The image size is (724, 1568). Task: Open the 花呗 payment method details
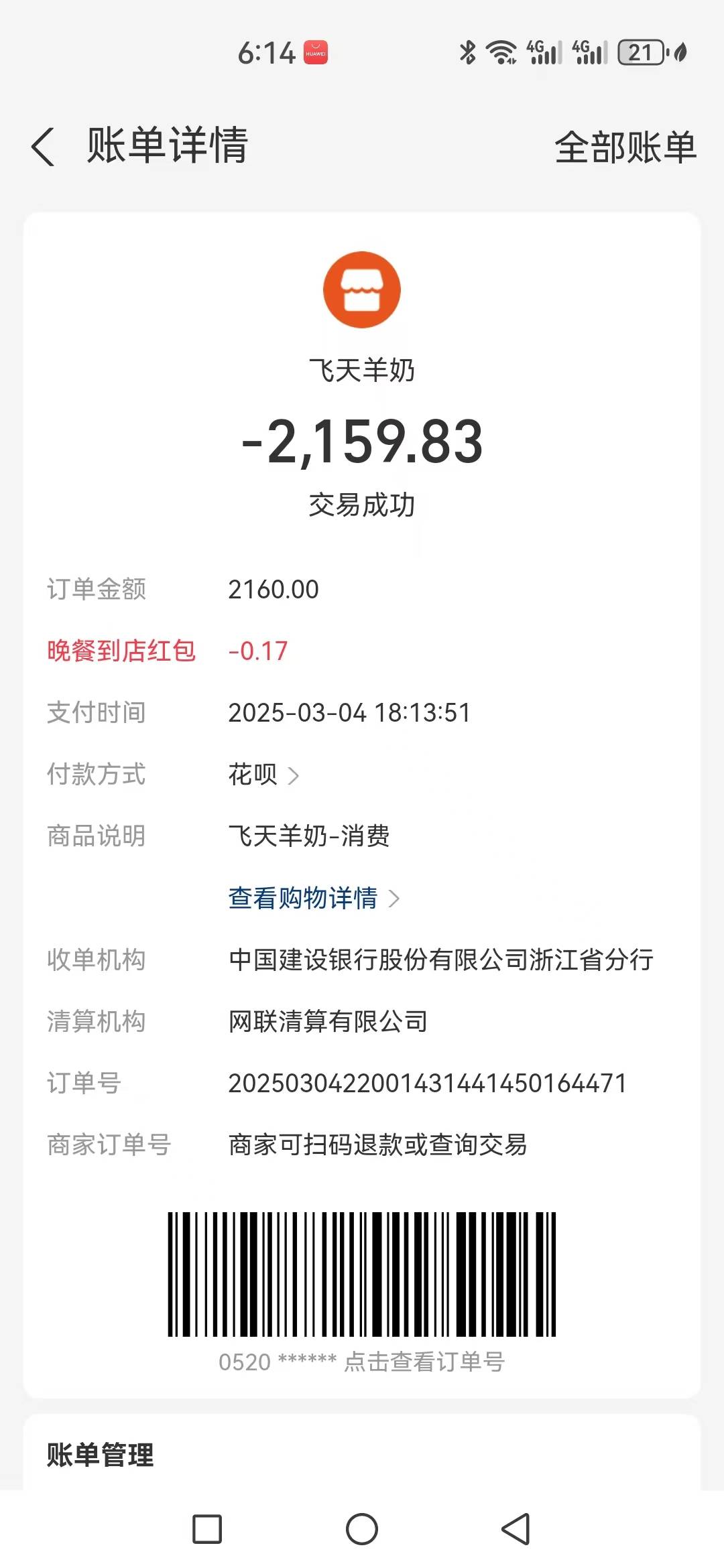click(x=263, y=775)
